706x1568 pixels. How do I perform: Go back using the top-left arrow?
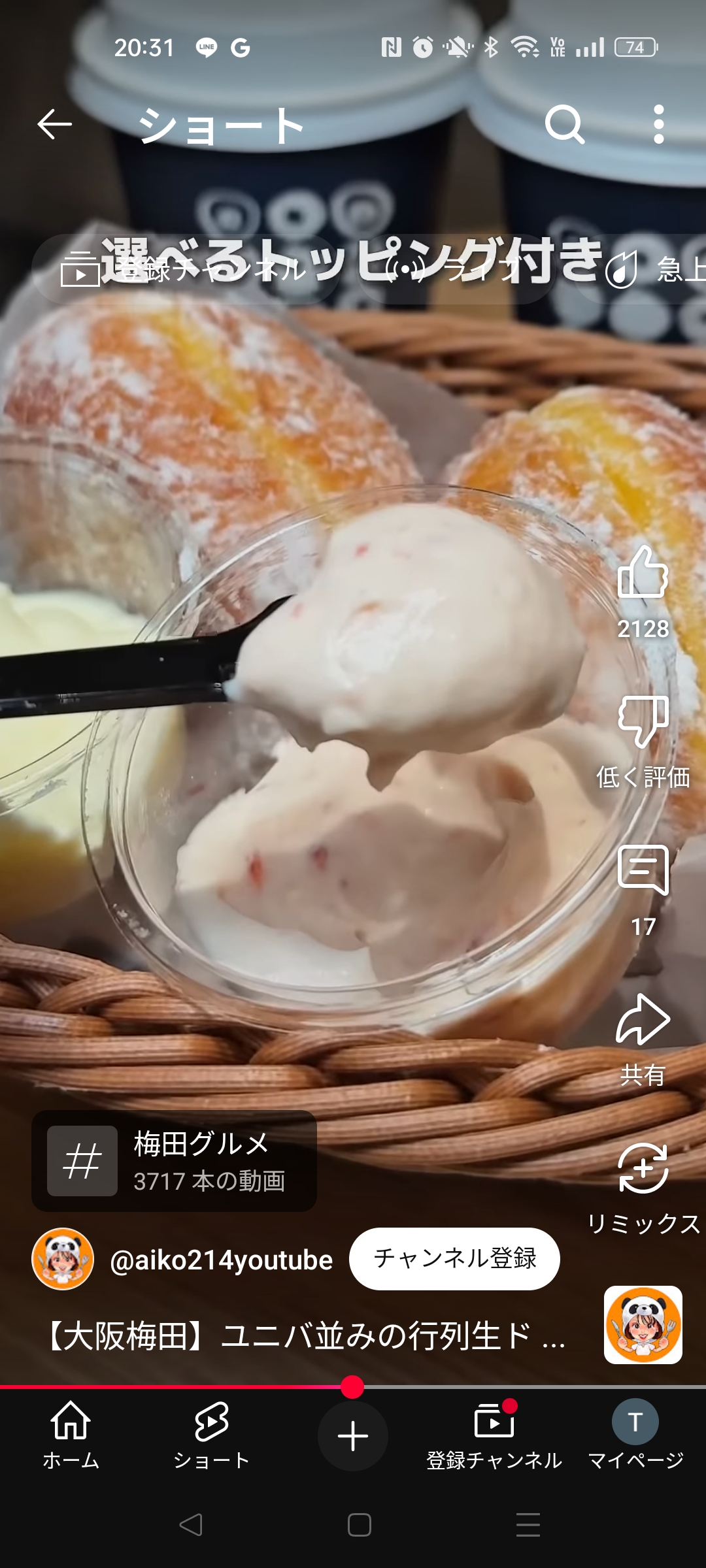coord(54,124)
